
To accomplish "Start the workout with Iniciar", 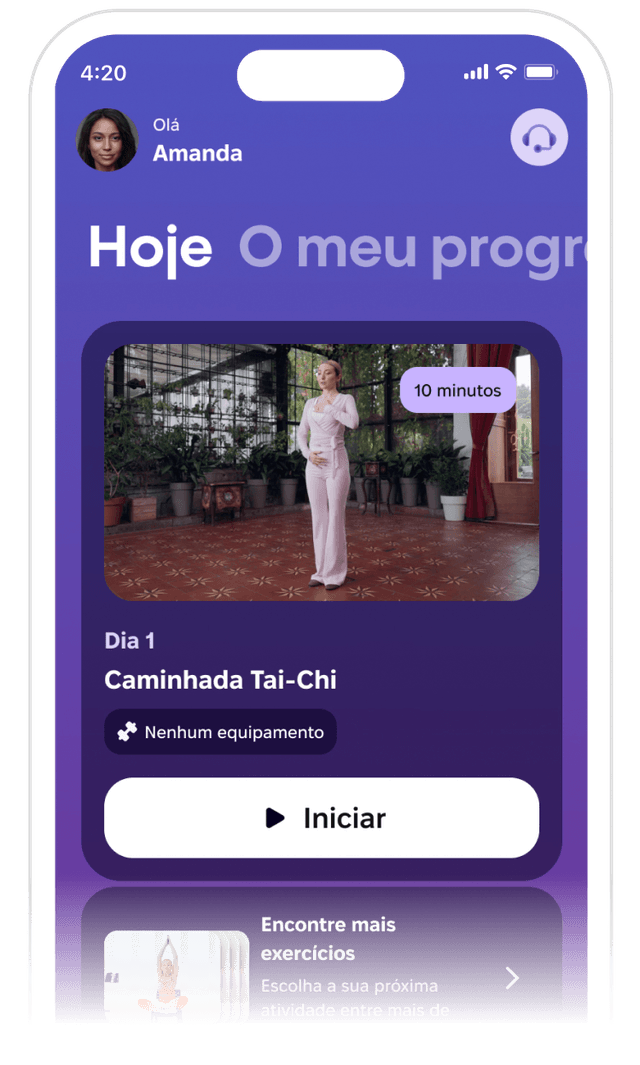I will tap(321, 818).
